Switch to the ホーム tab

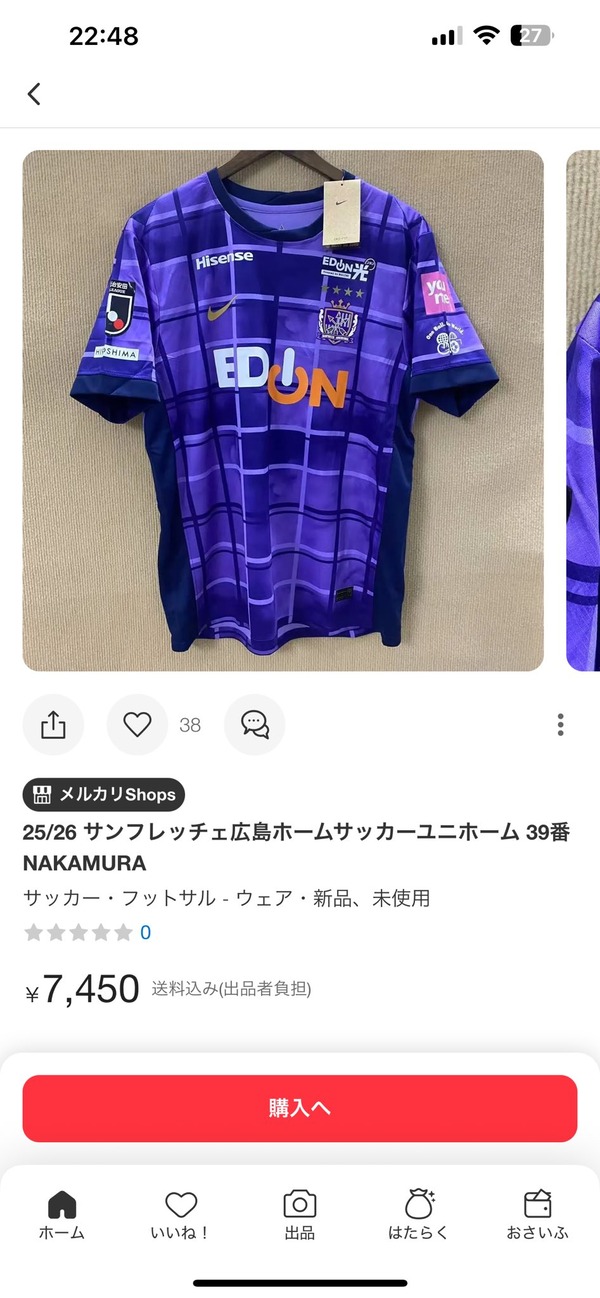pyautogui.click(x=62, y=1215)
